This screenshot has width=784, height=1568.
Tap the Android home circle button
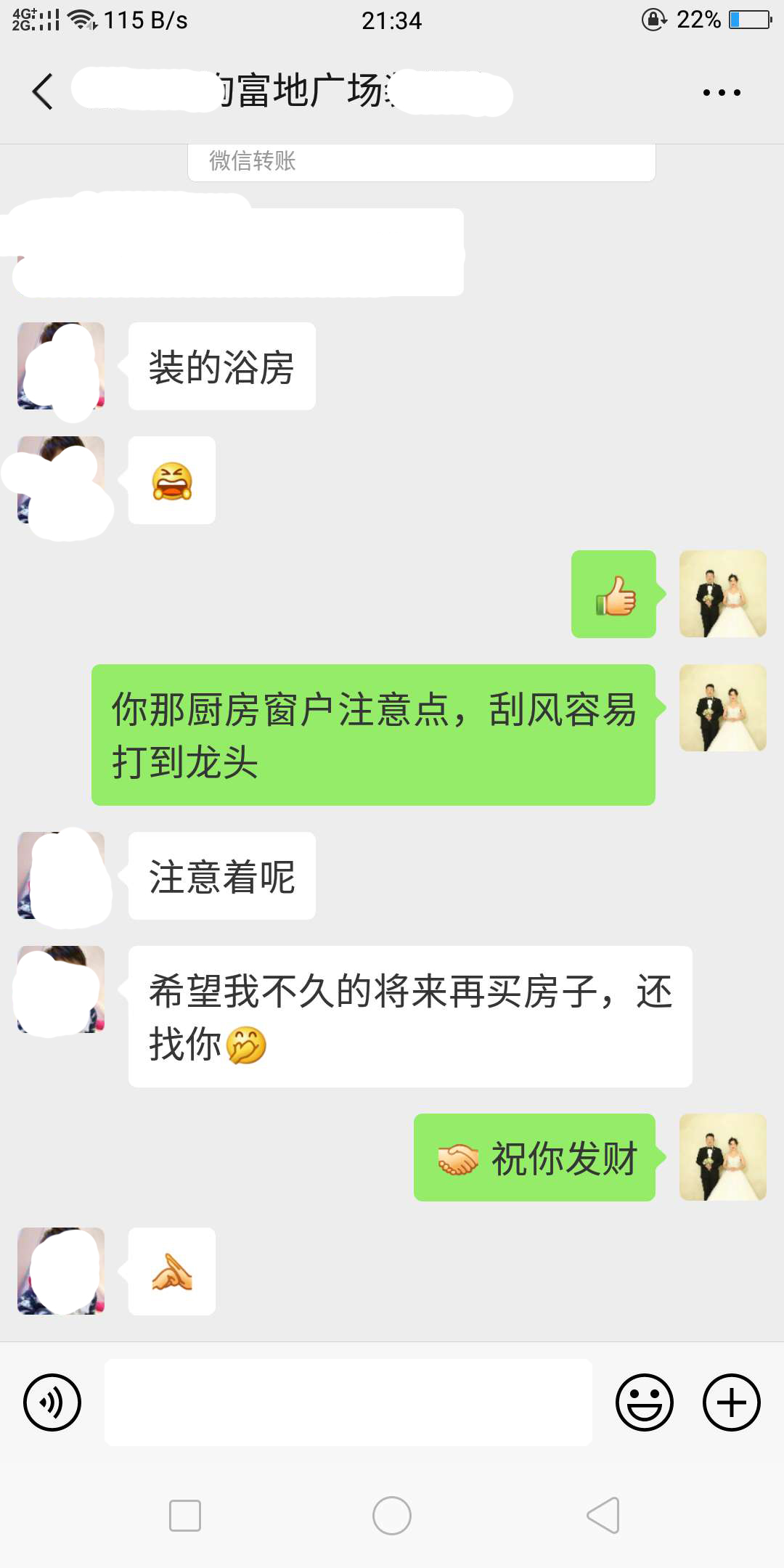pyautogui.click(x=392, y=1515)
